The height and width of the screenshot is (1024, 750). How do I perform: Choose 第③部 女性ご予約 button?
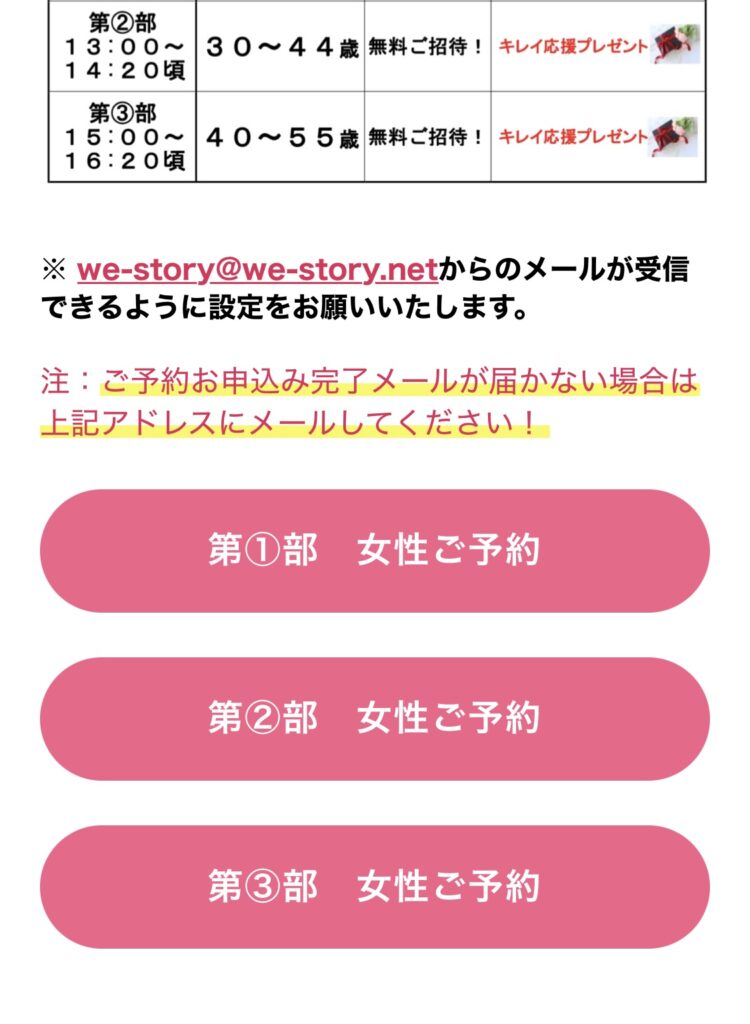coord(375,887)
